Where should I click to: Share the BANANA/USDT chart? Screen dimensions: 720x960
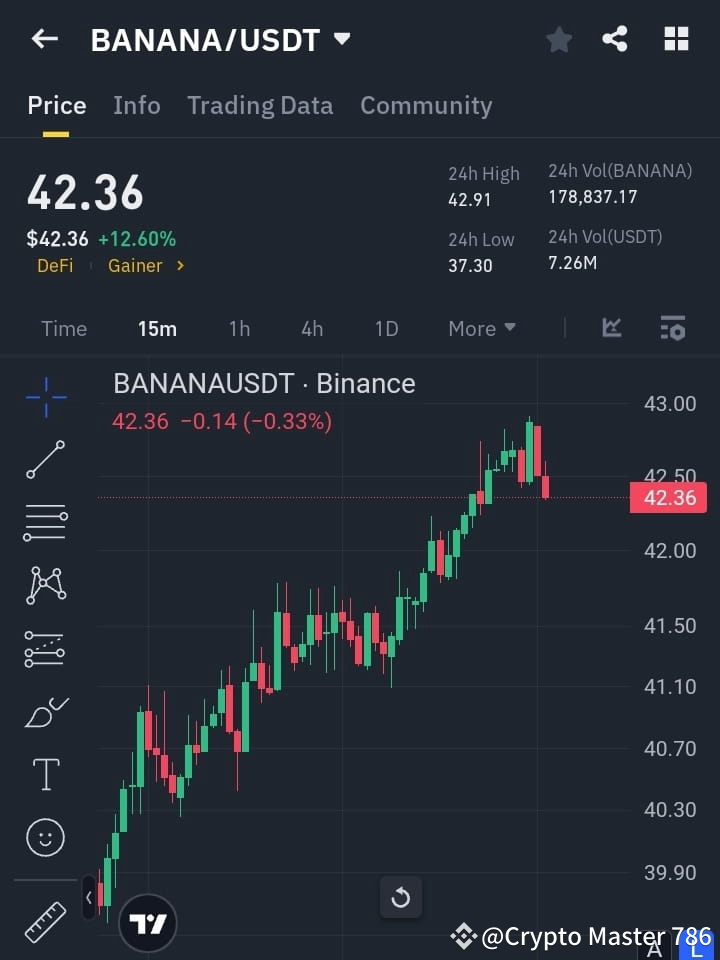pos(615,39)
